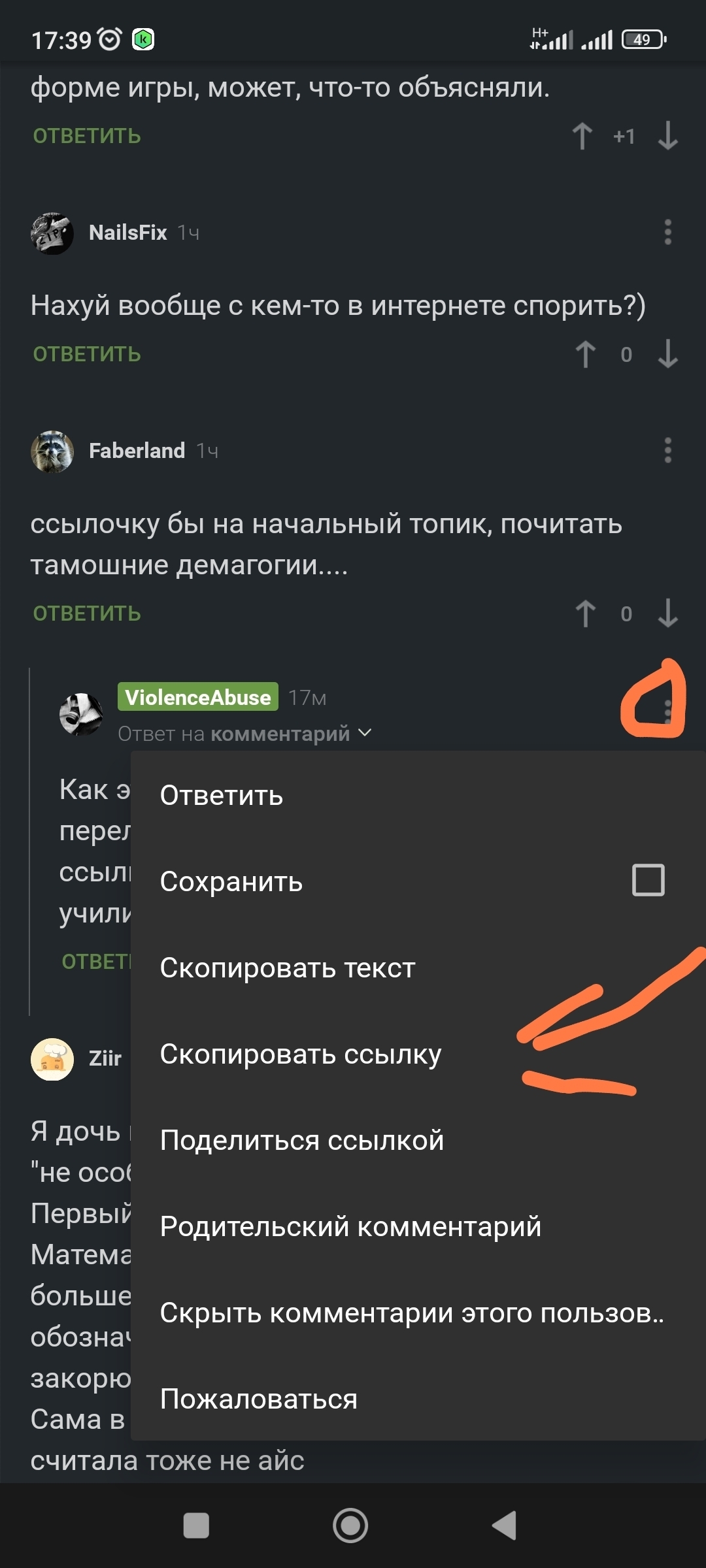
Task: Upvote NailsFix's comment
Action: tap(585, 354)
